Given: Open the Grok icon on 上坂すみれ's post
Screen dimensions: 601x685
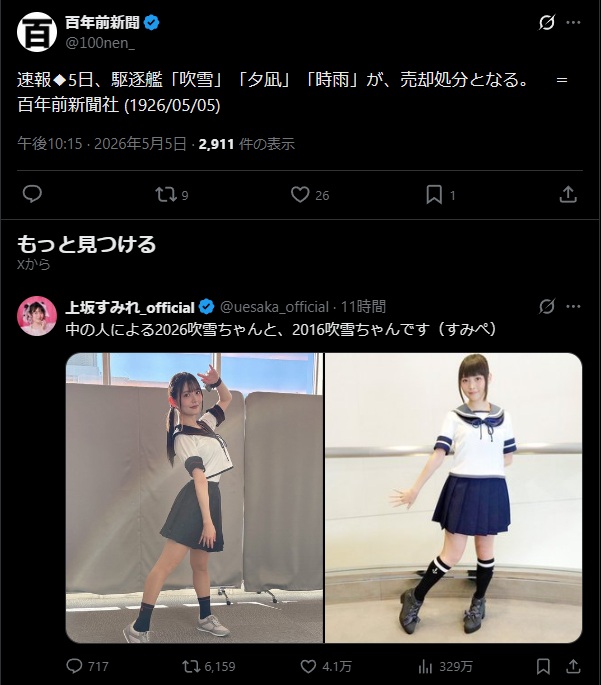Looking at the screenshot, I should tap(546, 307).
